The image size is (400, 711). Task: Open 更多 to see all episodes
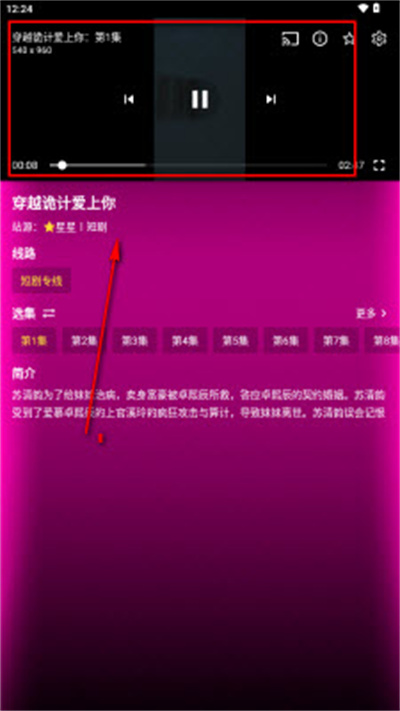coord(371,313)
